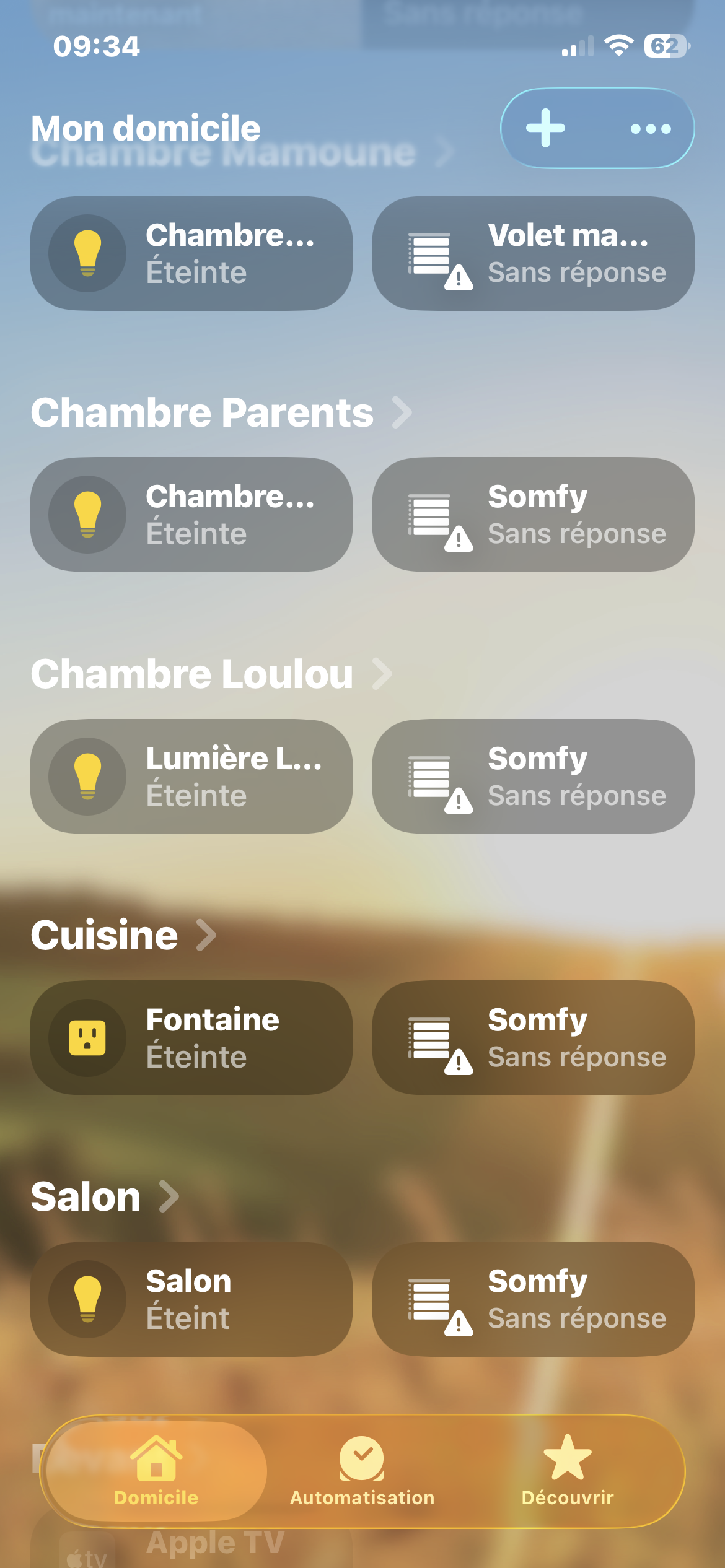Go to the Découvrir tab
Image resolution: width=725 pixels, height=1568 pixels.
567,1471
